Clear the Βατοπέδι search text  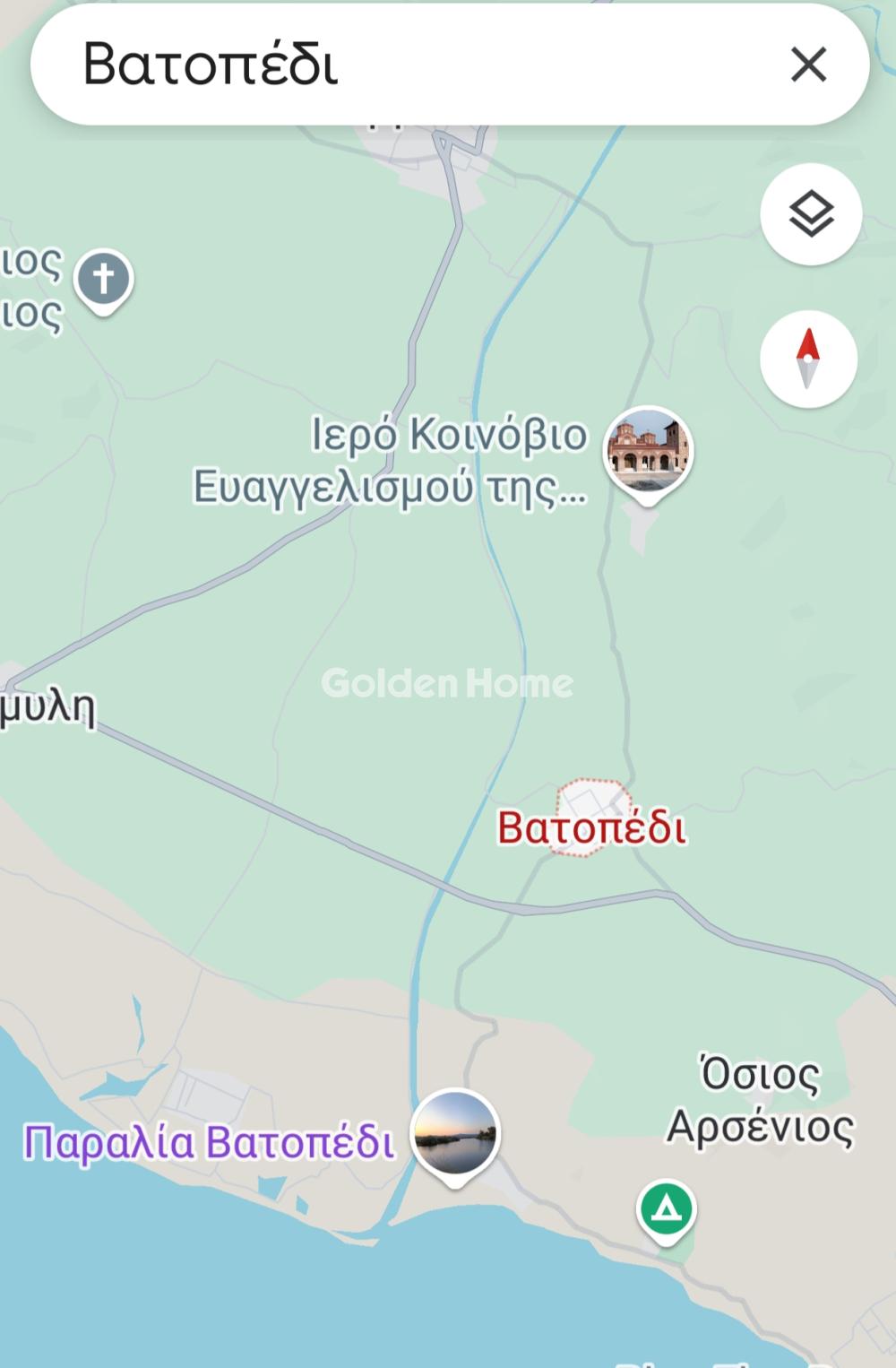tap(808, 65)
